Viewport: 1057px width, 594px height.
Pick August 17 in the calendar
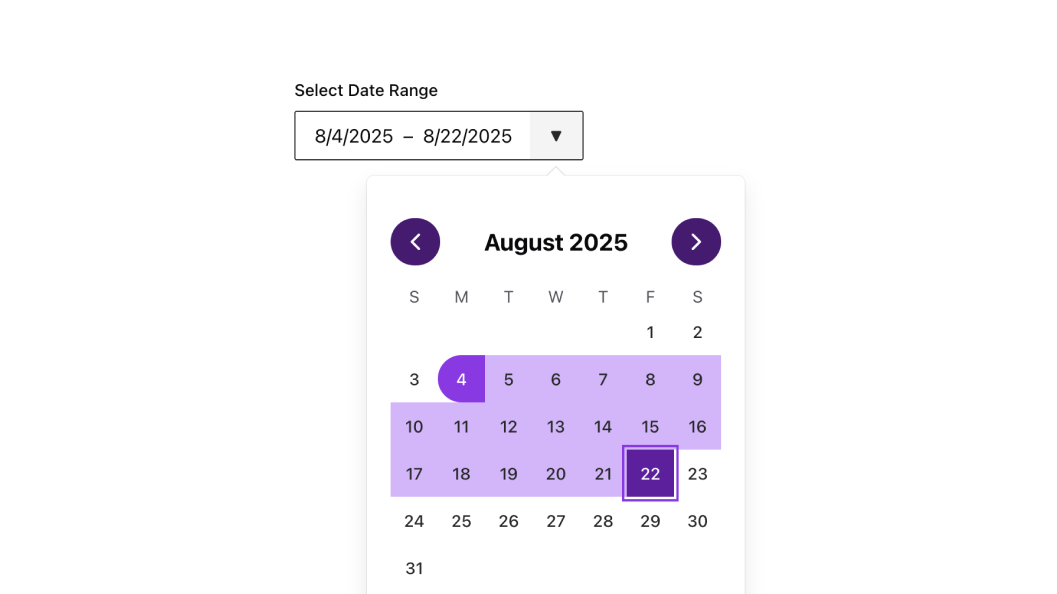click(x=414, y=474)
